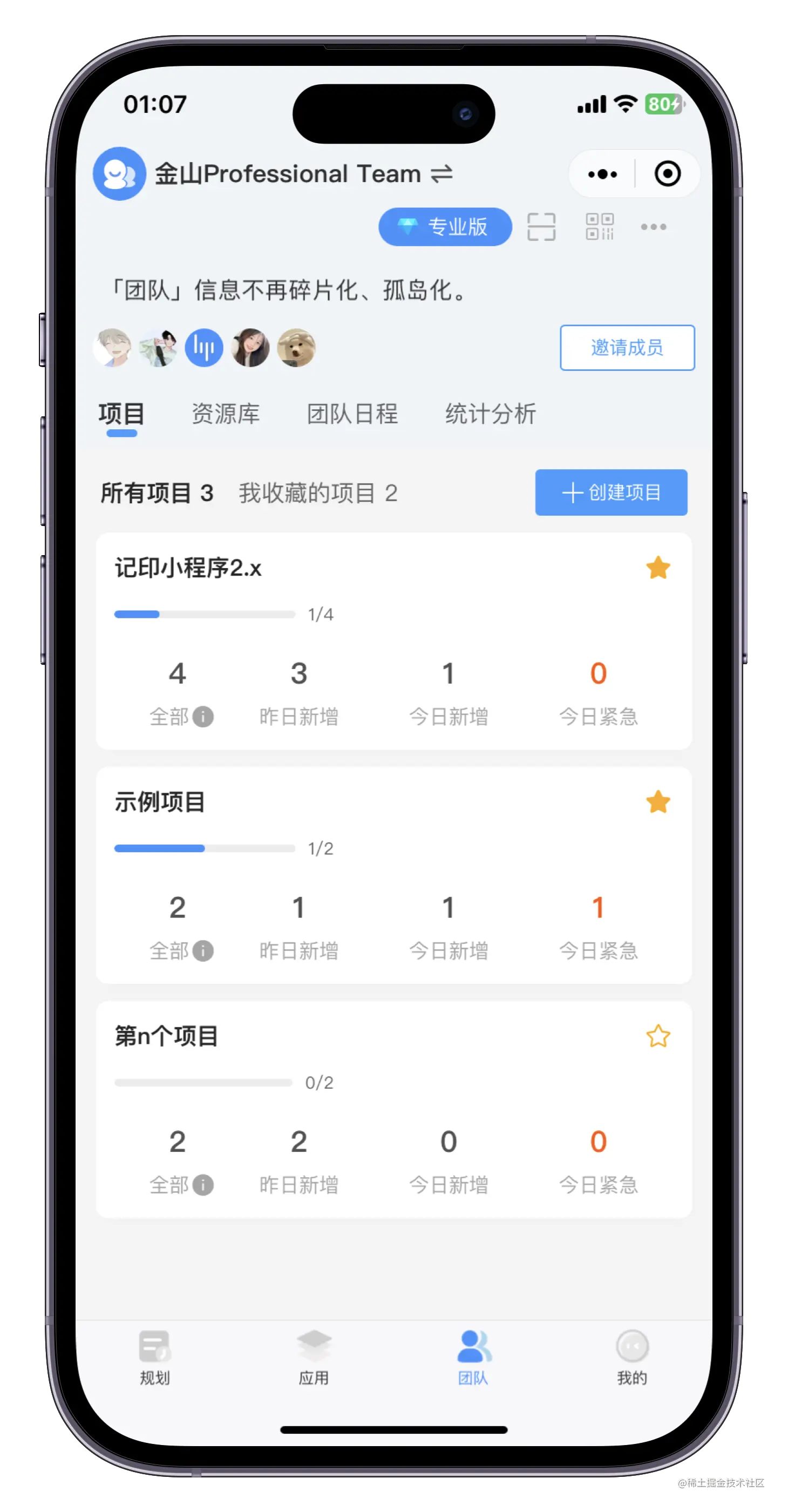This screenshot has height=1512, width=788.
Task: Close the mini program with circle button
Action: 667,174
